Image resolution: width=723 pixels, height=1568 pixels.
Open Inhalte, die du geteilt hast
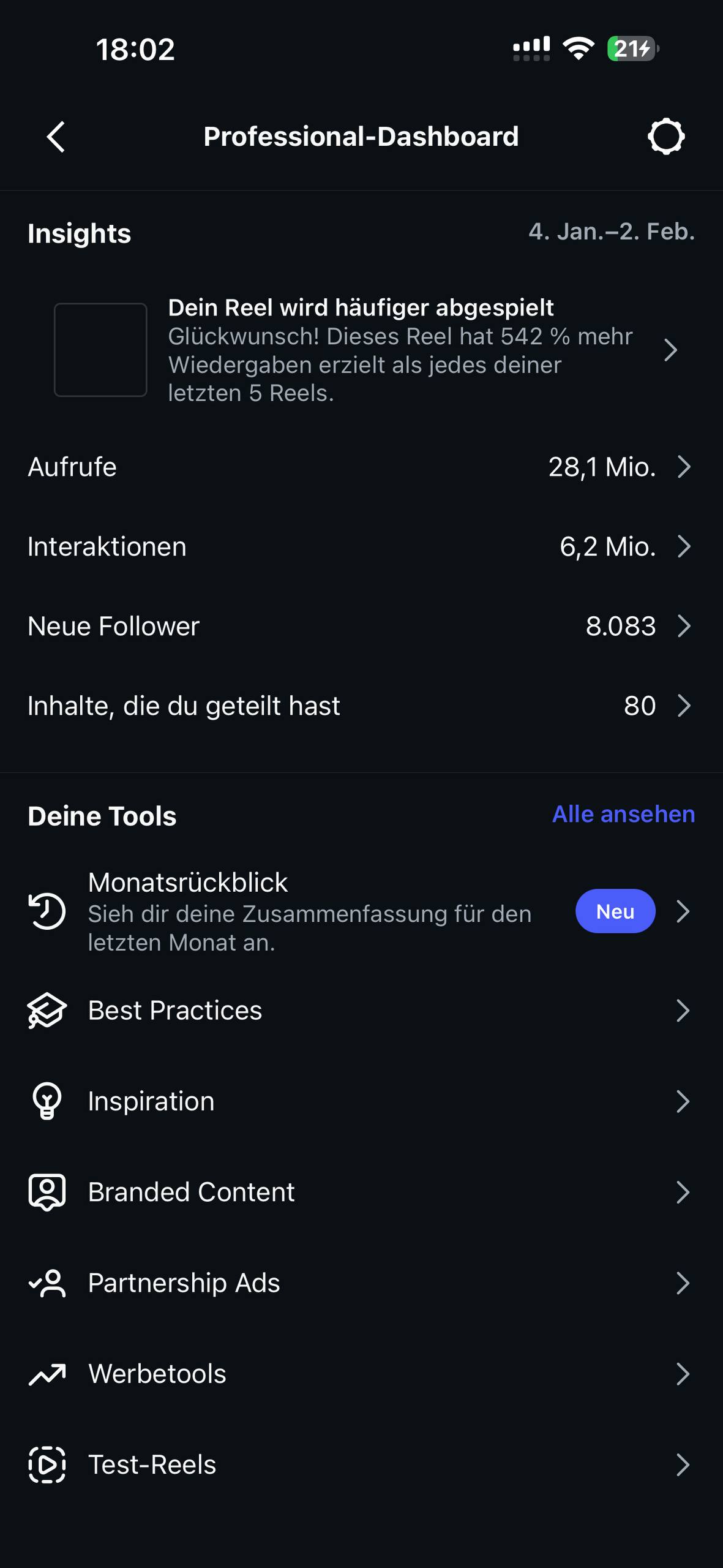click(361, 706)
